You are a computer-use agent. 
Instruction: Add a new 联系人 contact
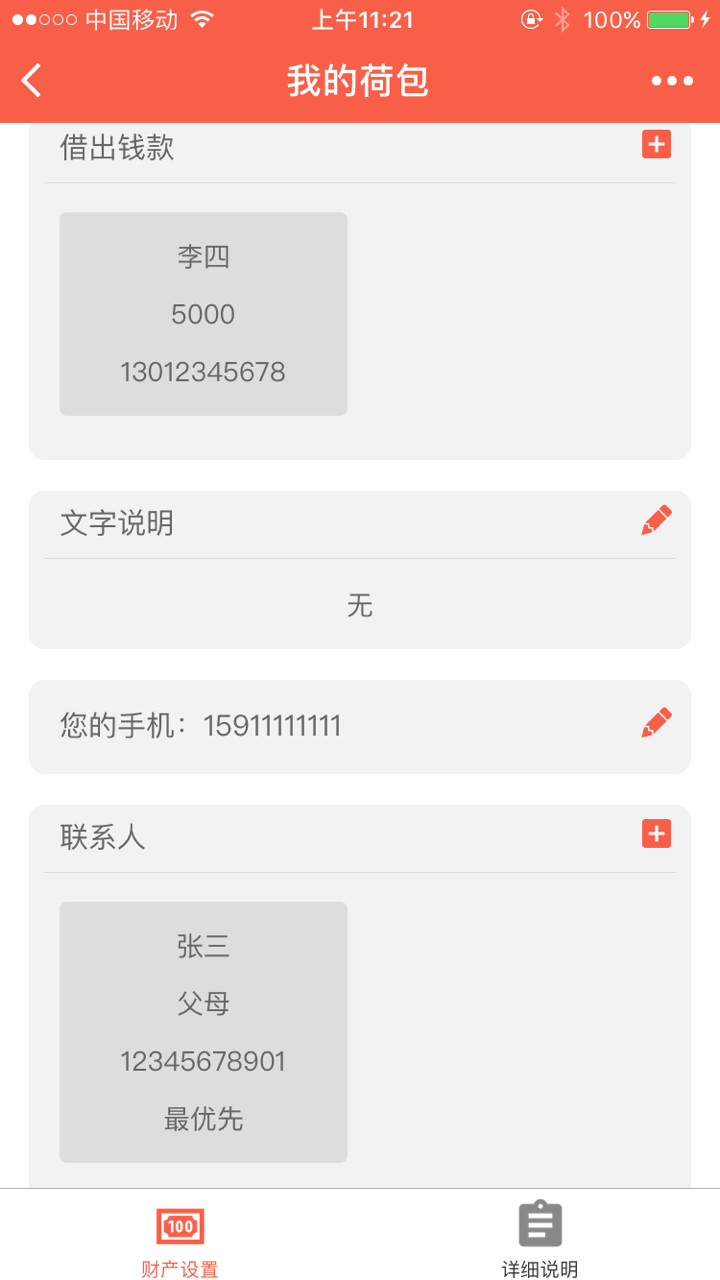(x=656, y=833)
